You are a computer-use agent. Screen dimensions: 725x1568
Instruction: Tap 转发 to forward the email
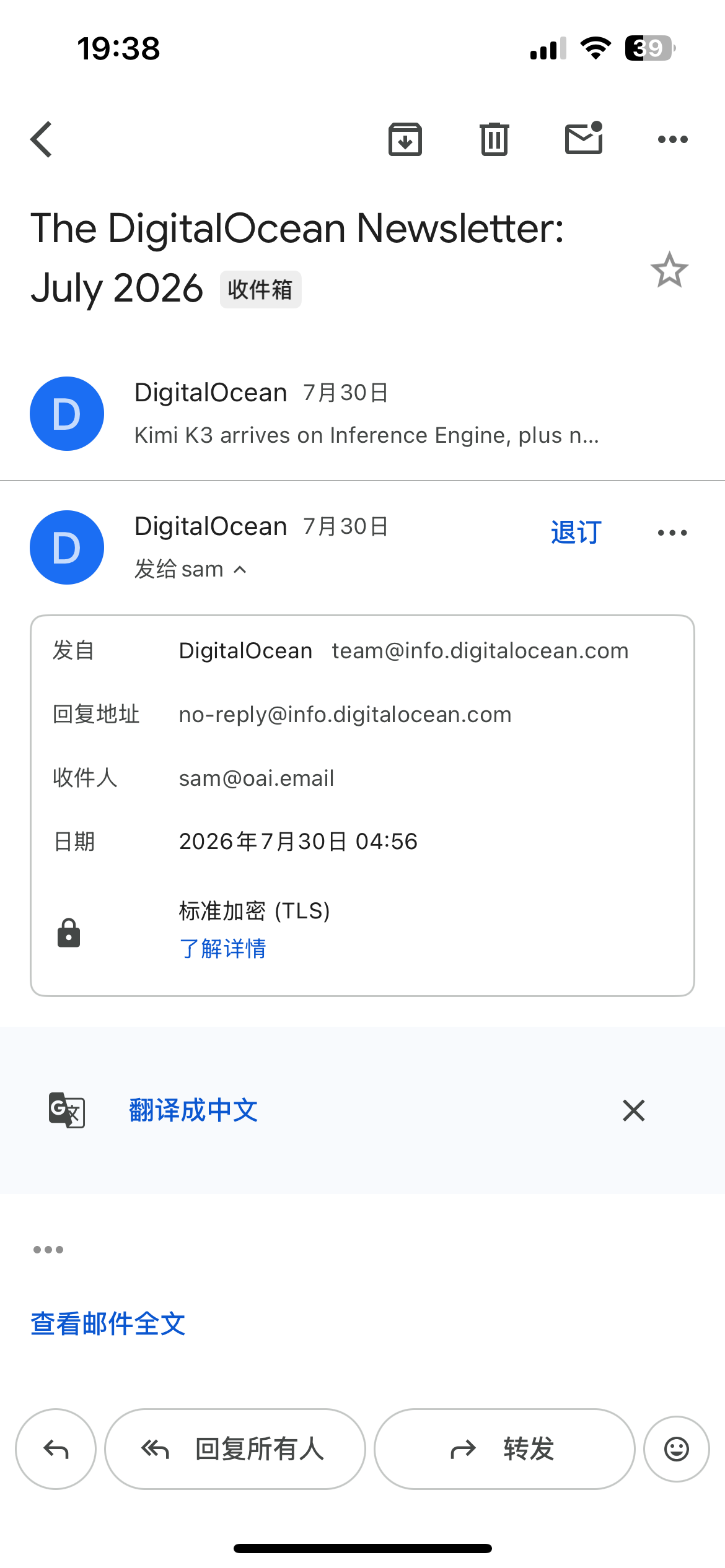(x=504, y=1449)
